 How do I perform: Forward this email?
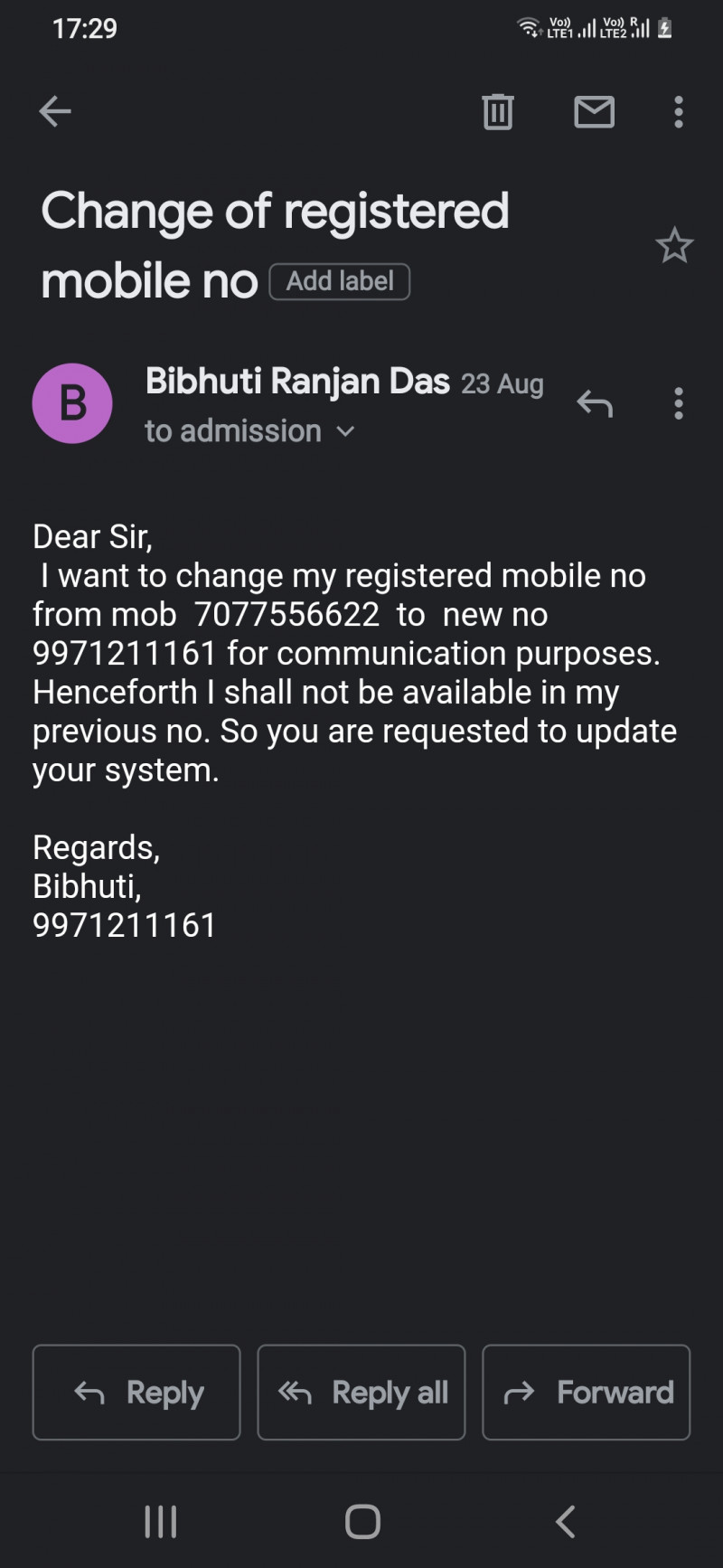coord(586,1393)
